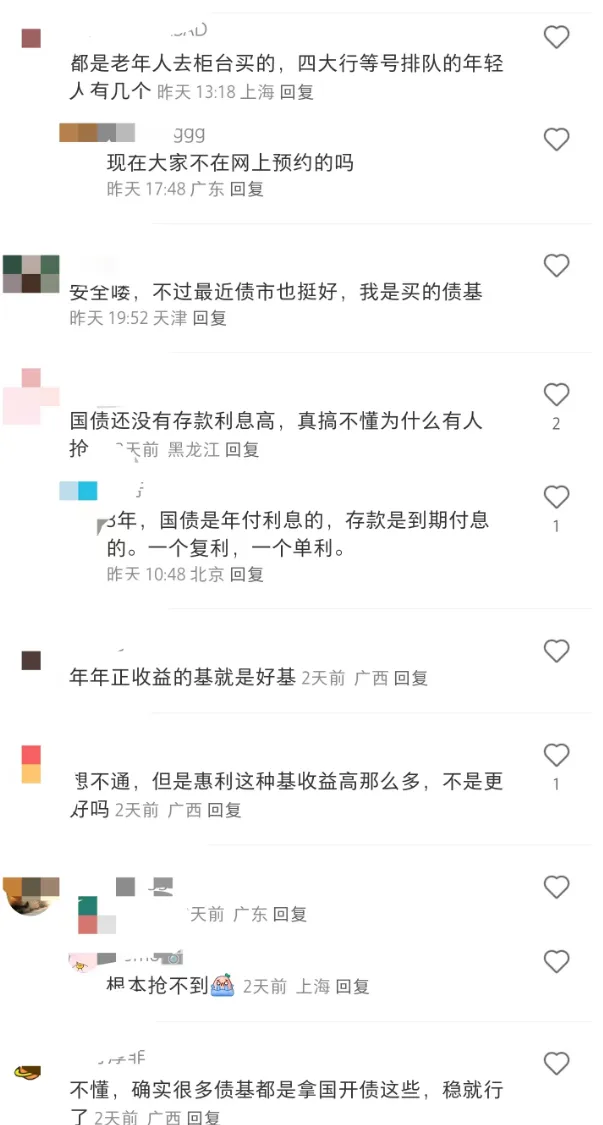Like the comment about 买的债基

[556, 265]
